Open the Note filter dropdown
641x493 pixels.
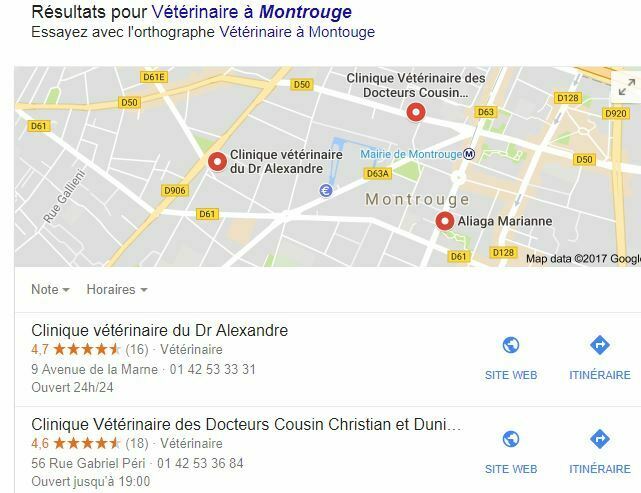(50, 290)
